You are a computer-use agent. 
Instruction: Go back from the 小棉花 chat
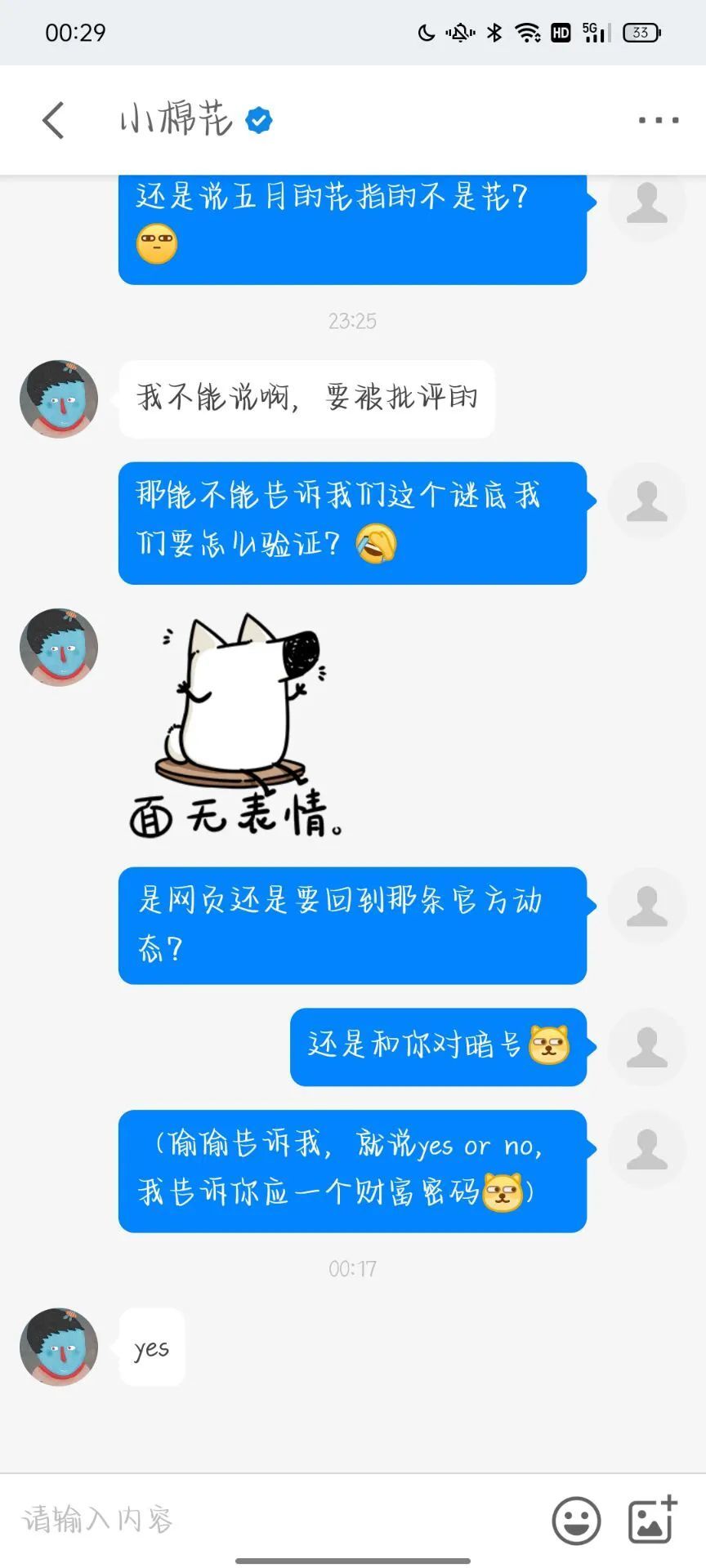click(x=53, y=121)
